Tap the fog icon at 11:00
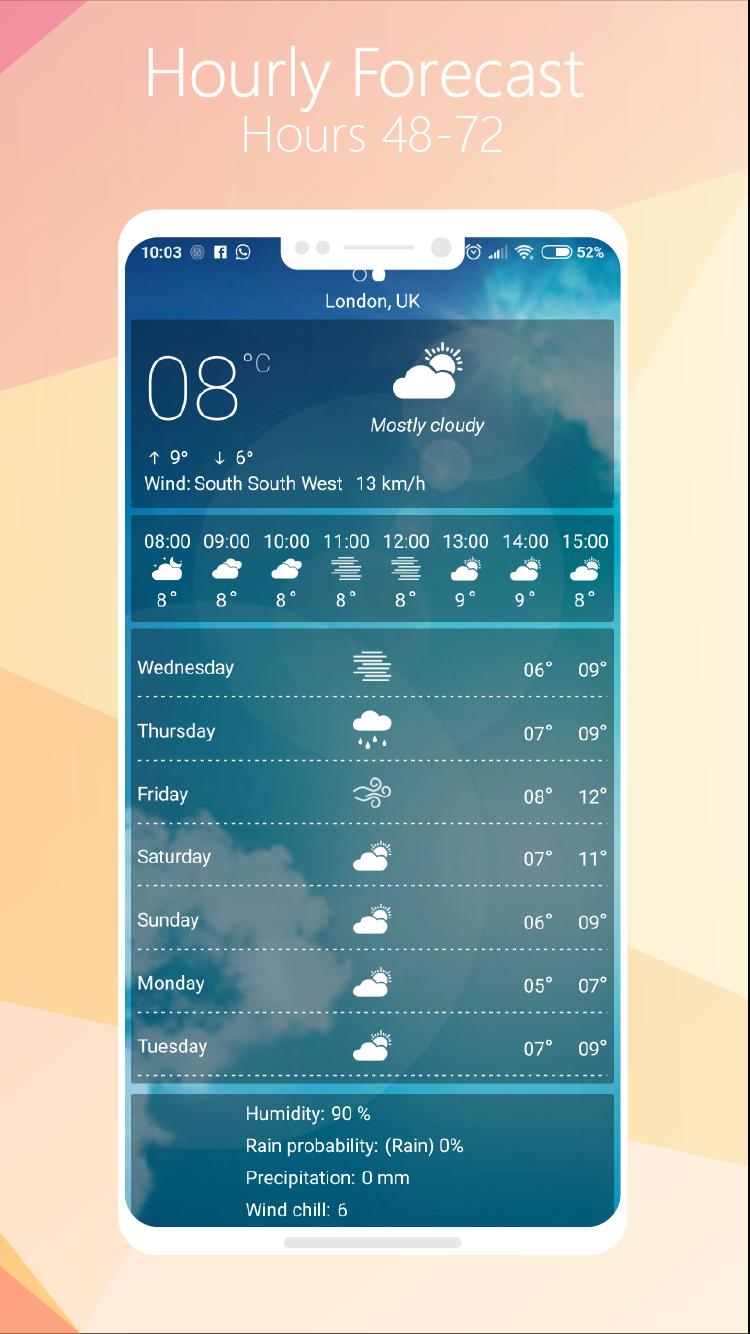Viewport: 750px width, 1334px height. click(x=345, y=570)
